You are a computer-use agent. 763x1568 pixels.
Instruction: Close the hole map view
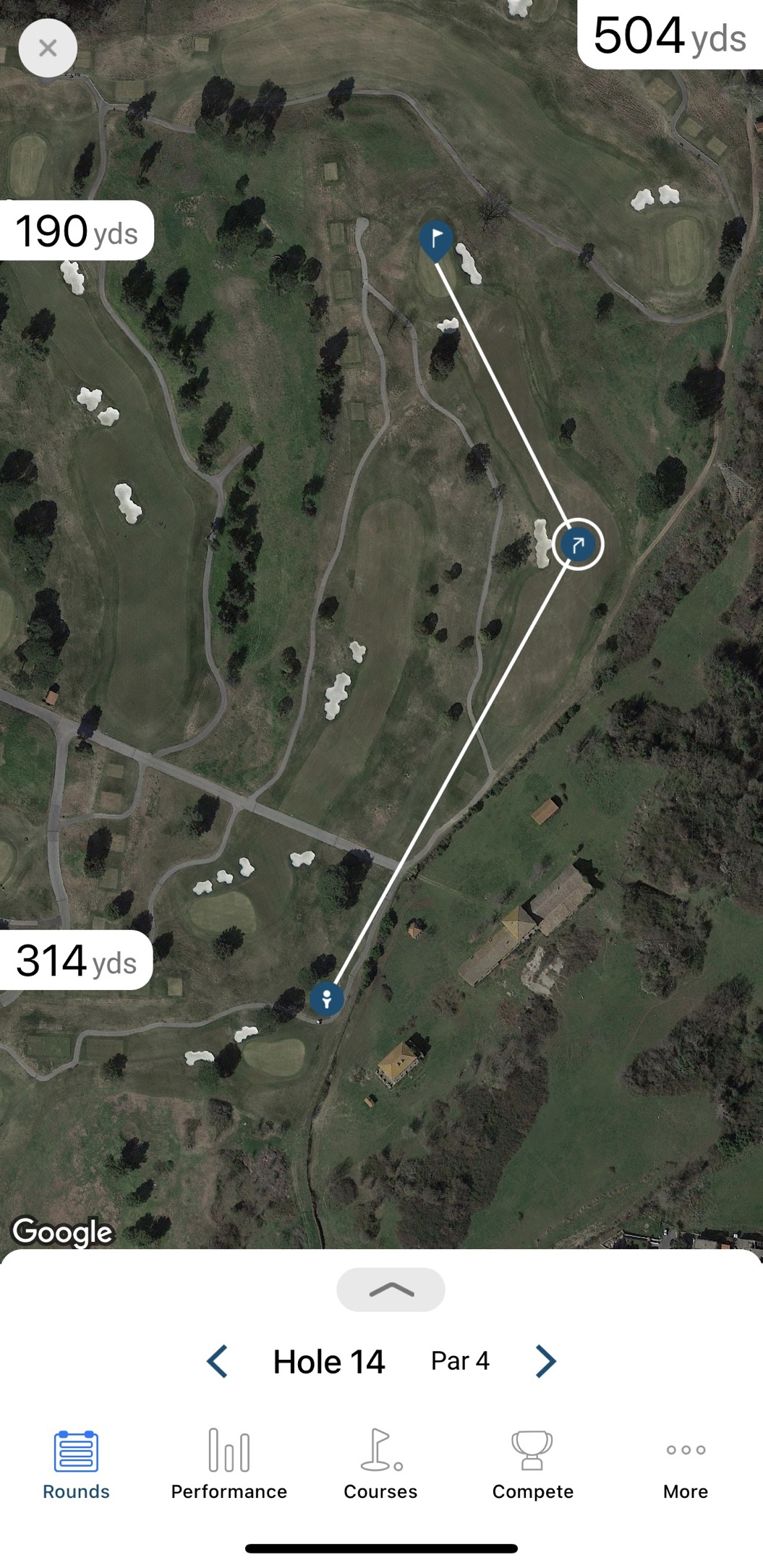[48, 48]
